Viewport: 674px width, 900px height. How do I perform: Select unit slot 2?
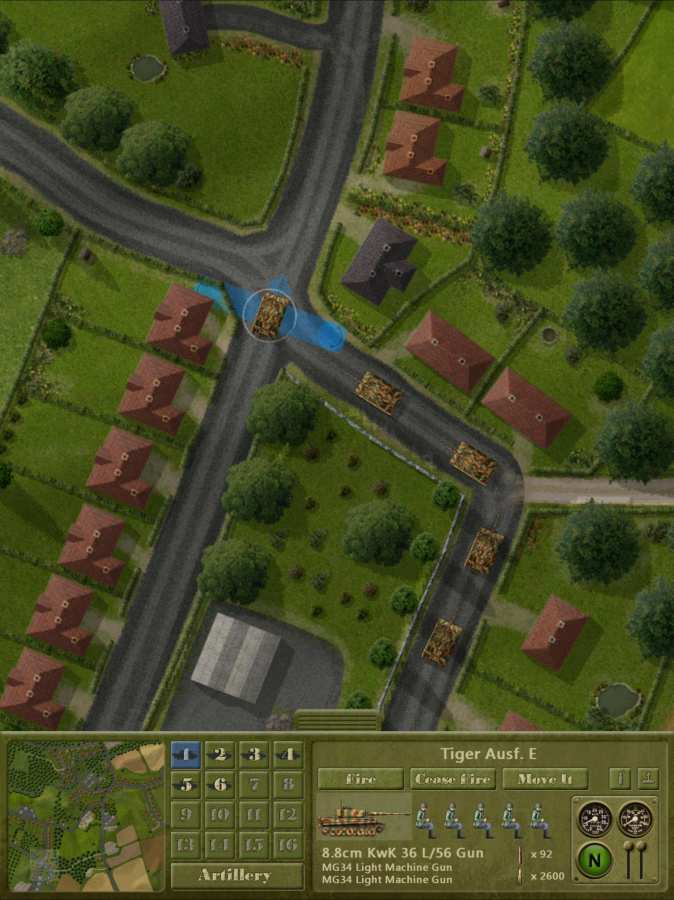click(x=220, y=755)
